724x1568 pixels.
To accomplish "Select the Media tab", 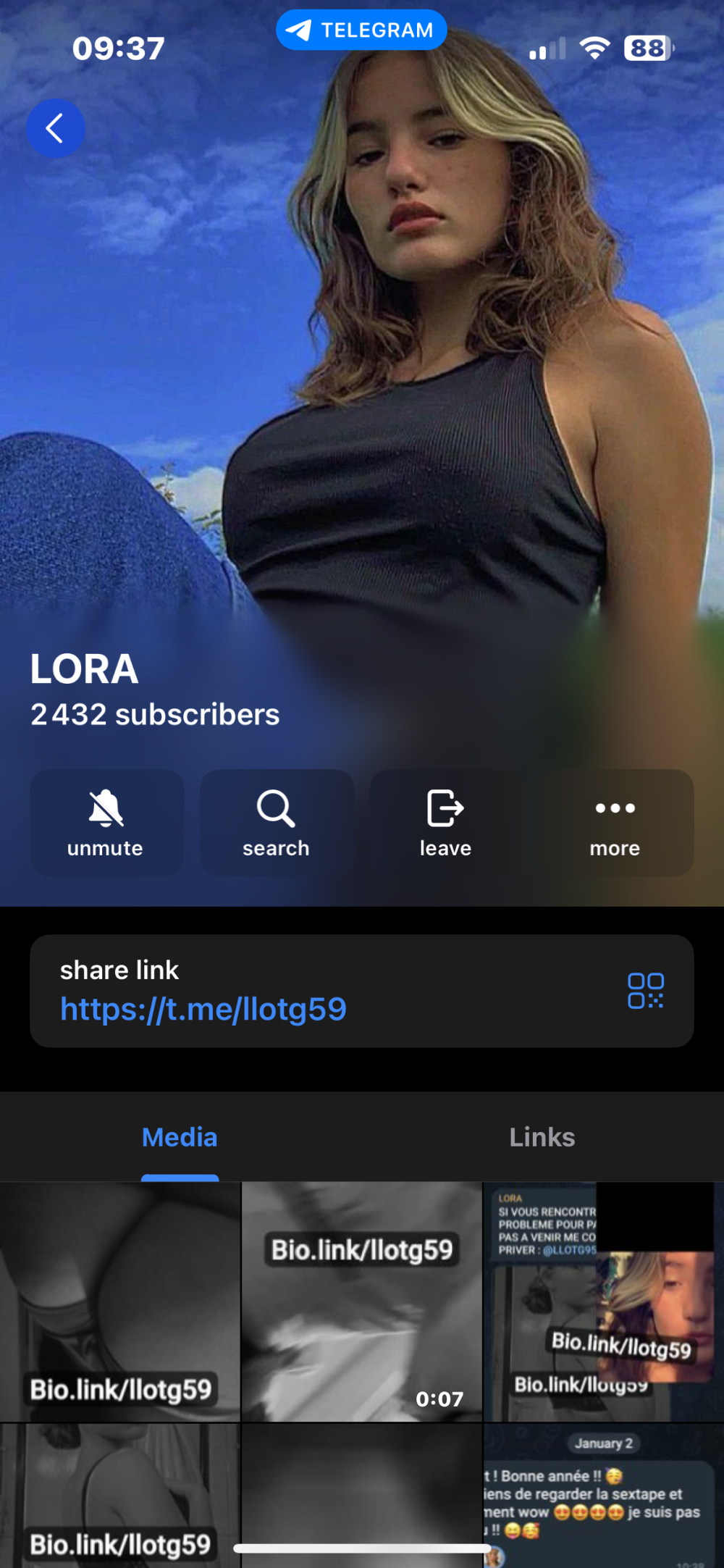I will pos(180,1137).
